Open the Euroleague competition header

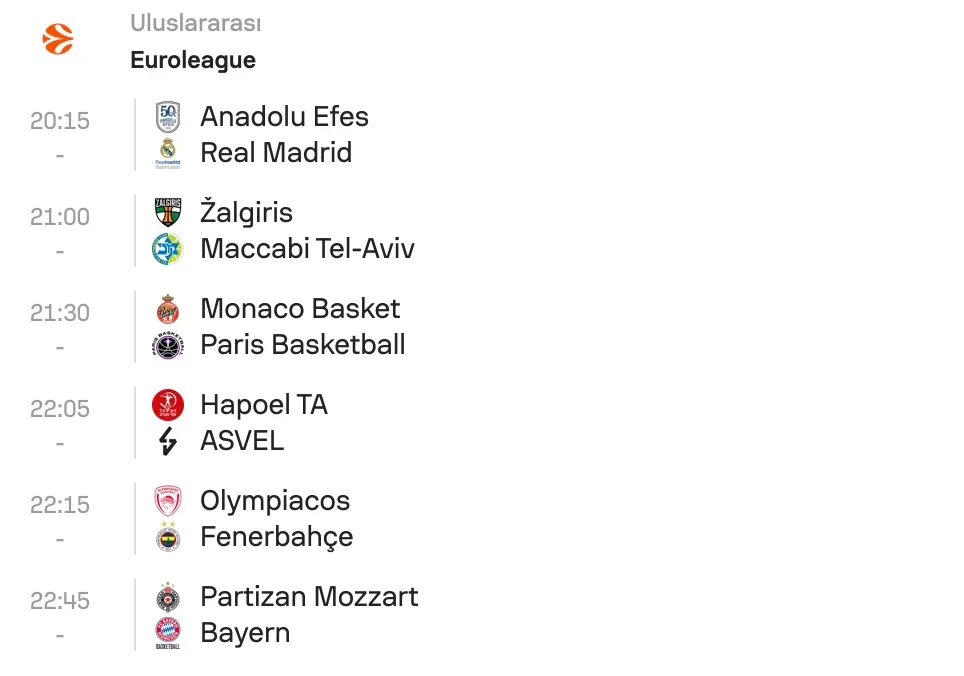(x=193, y=60)
